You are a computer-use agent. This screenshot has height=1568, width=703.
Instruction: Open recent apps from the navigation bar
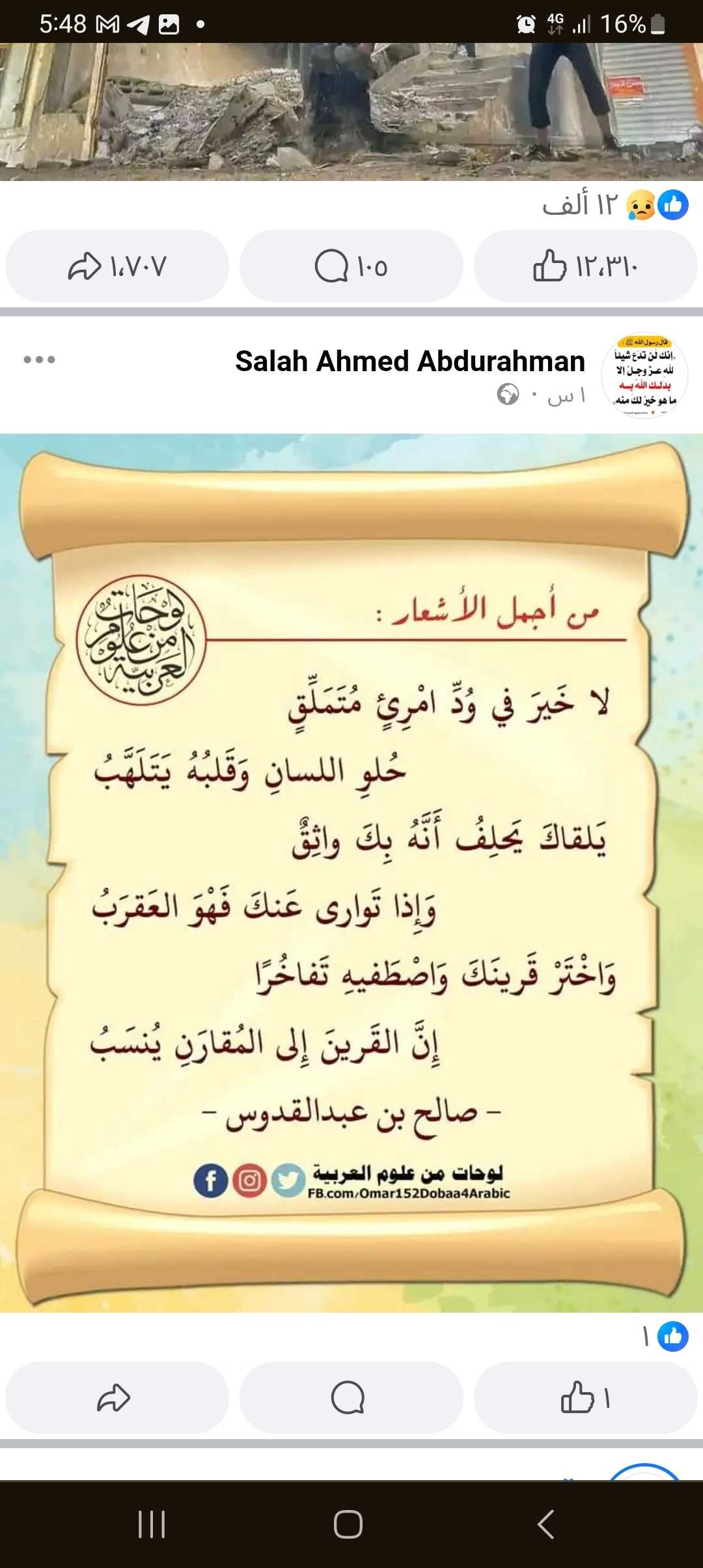(x=152, y=1524)
